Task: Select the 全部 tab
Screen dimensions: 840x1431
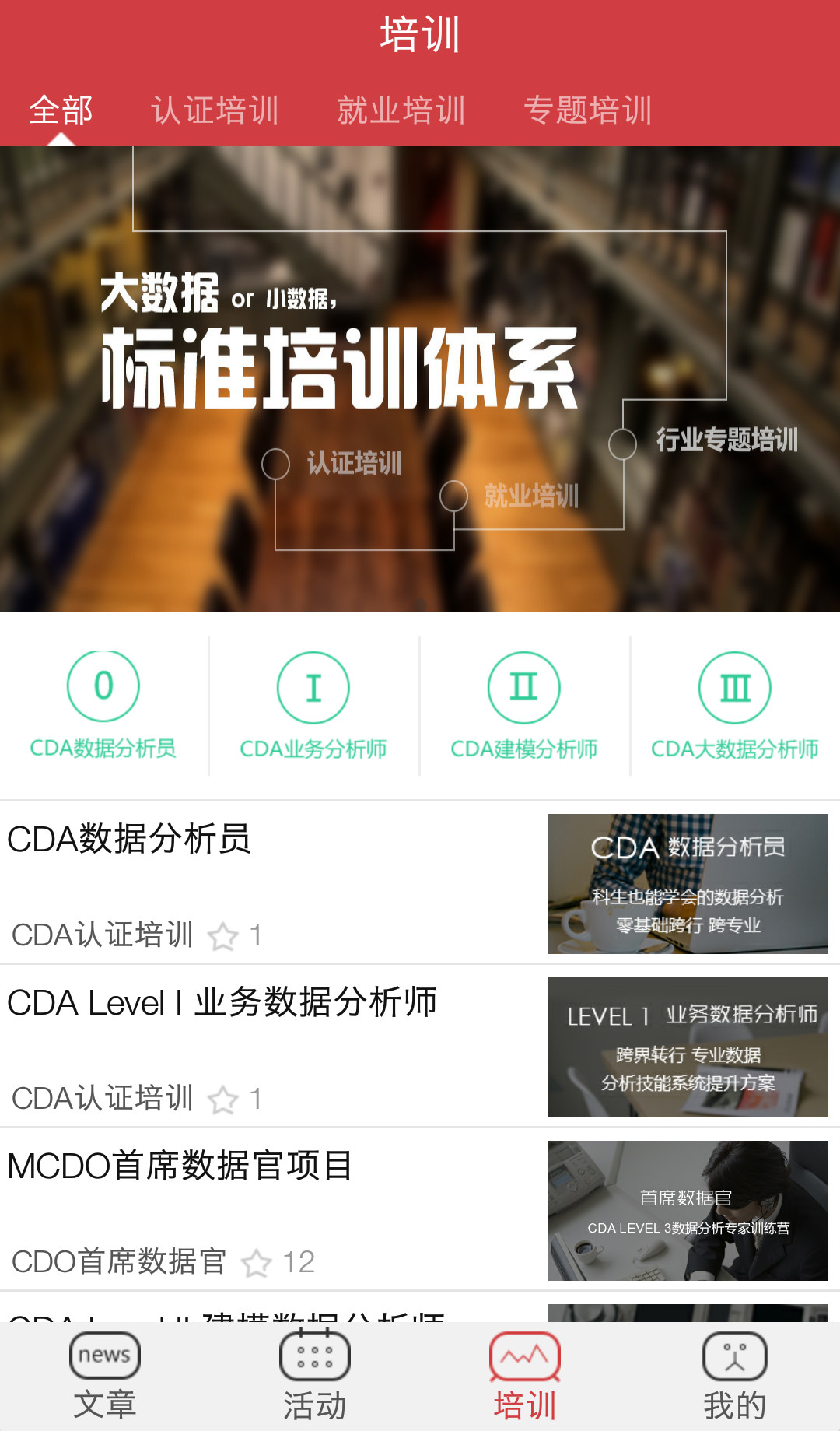Action: [61, 110]
